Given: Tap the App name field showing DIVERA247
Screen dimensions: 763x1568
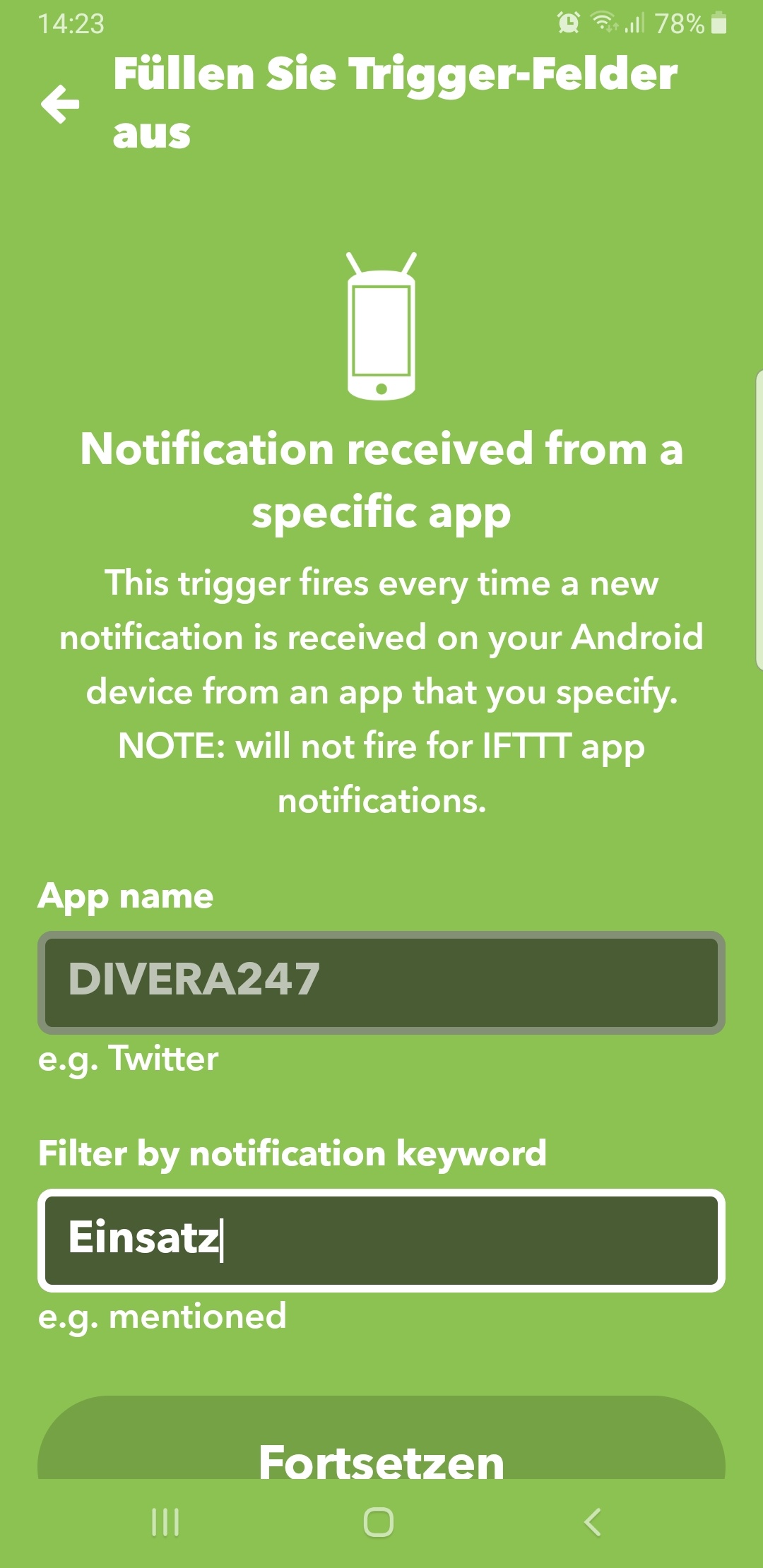Looking at the screenshot, I should pyautogui.click(x=381, y=982).
